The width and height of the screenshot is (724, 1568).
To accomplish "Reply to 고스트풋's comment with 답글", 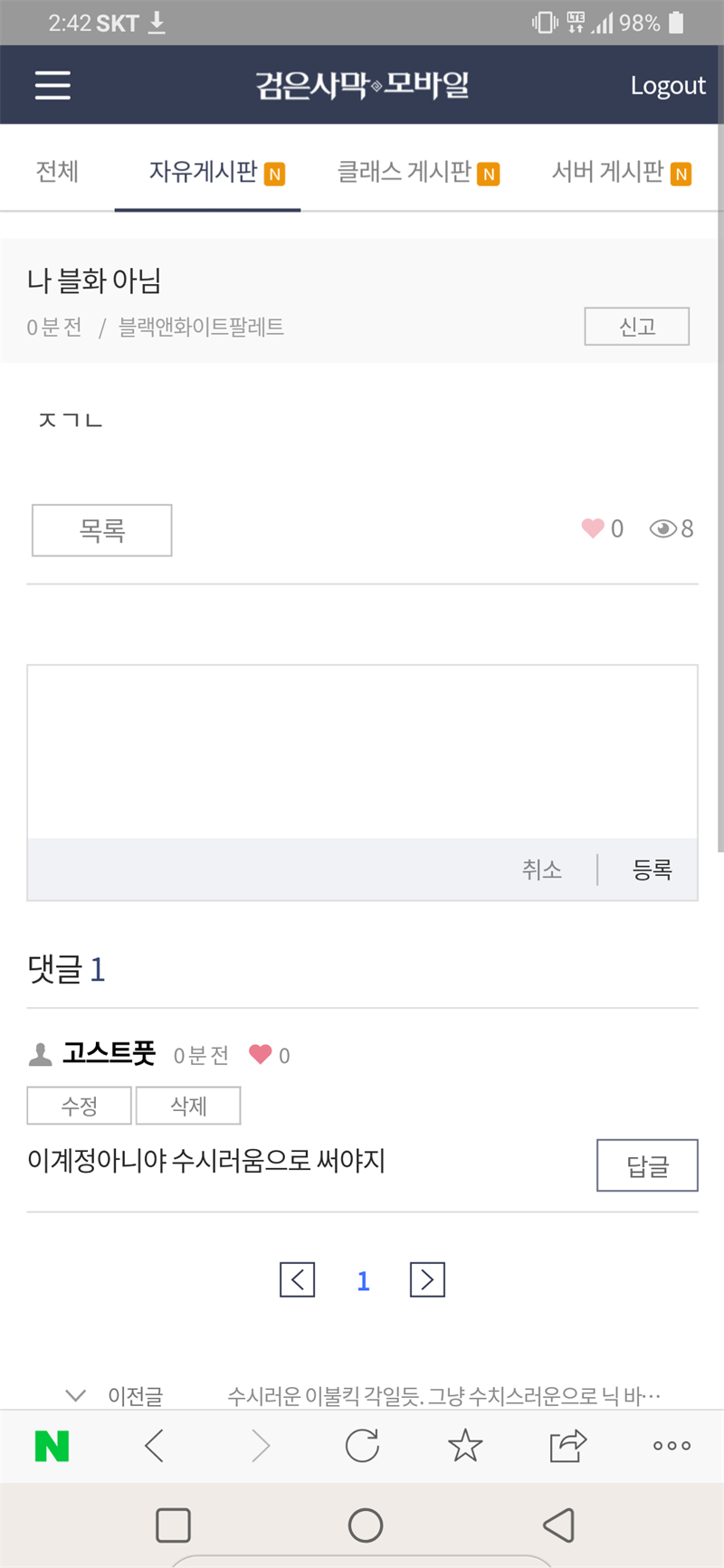I will pos(647,1165).
